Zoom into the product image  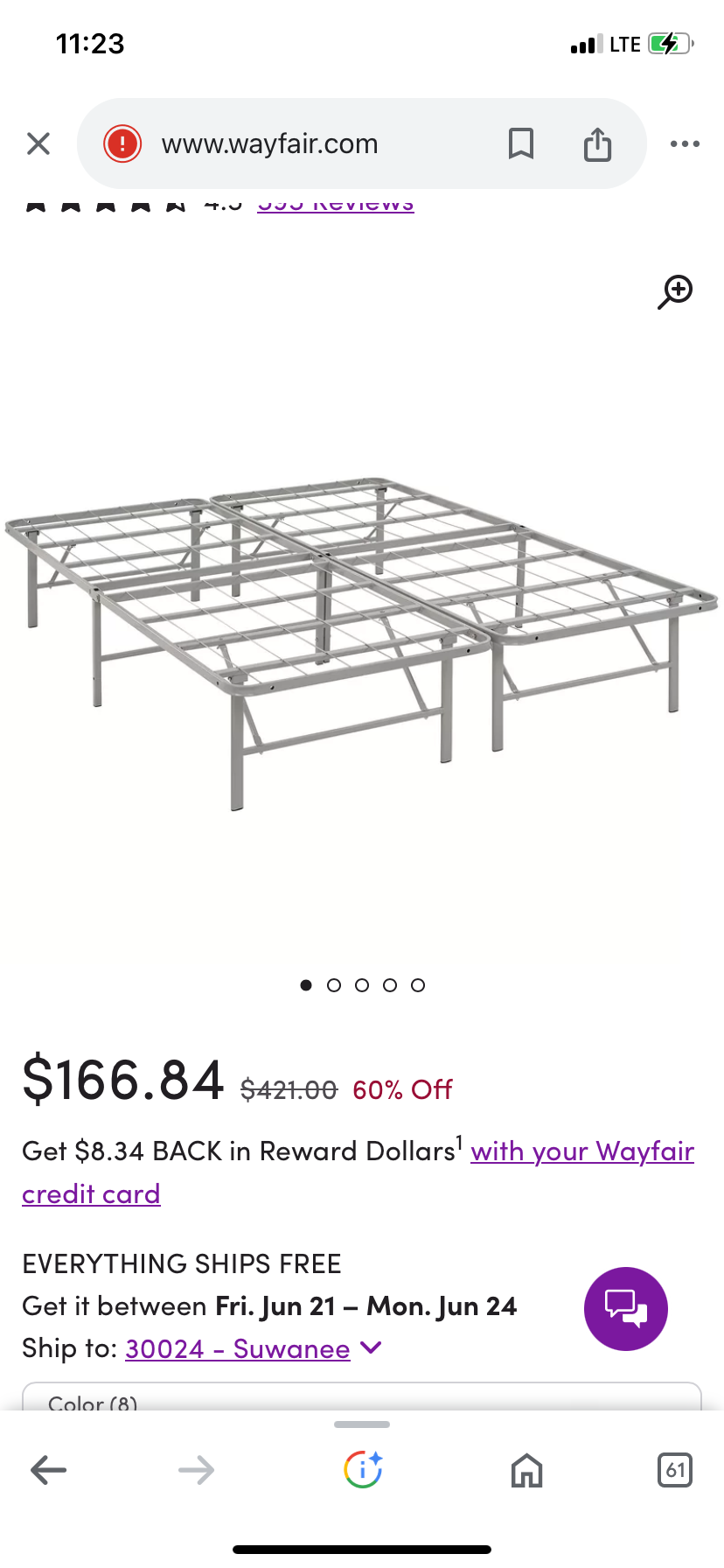coord(675,292)
